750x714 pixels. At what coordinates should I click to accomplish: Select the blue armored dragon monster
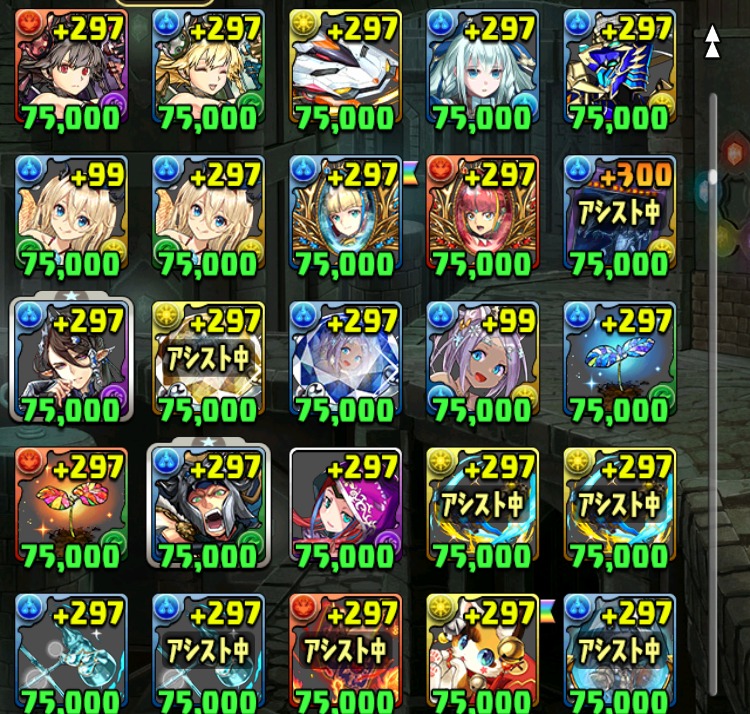pos(619,72)
